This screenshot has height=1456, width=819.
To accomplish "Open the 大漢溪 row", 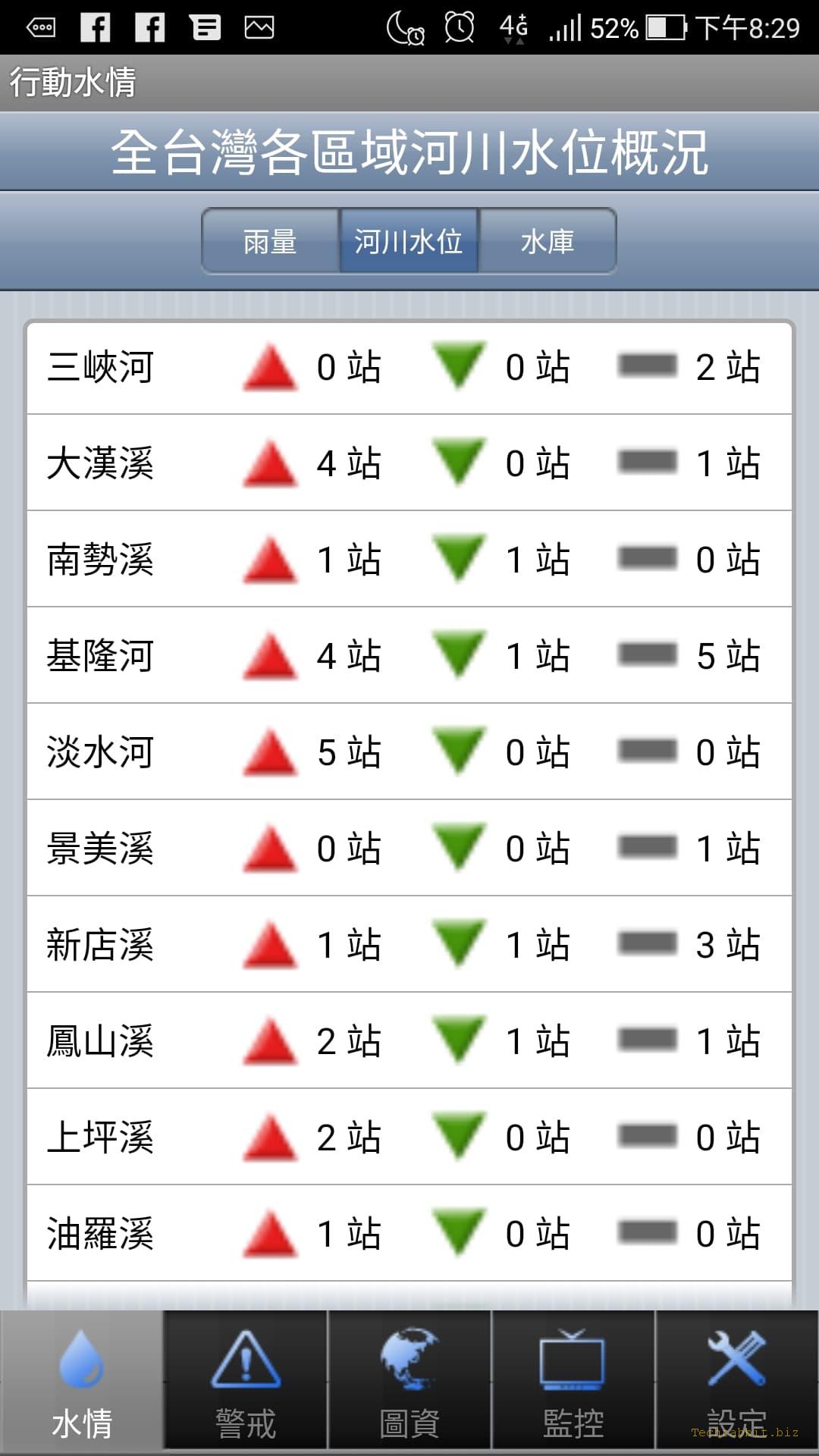I will tap(409, 463).
